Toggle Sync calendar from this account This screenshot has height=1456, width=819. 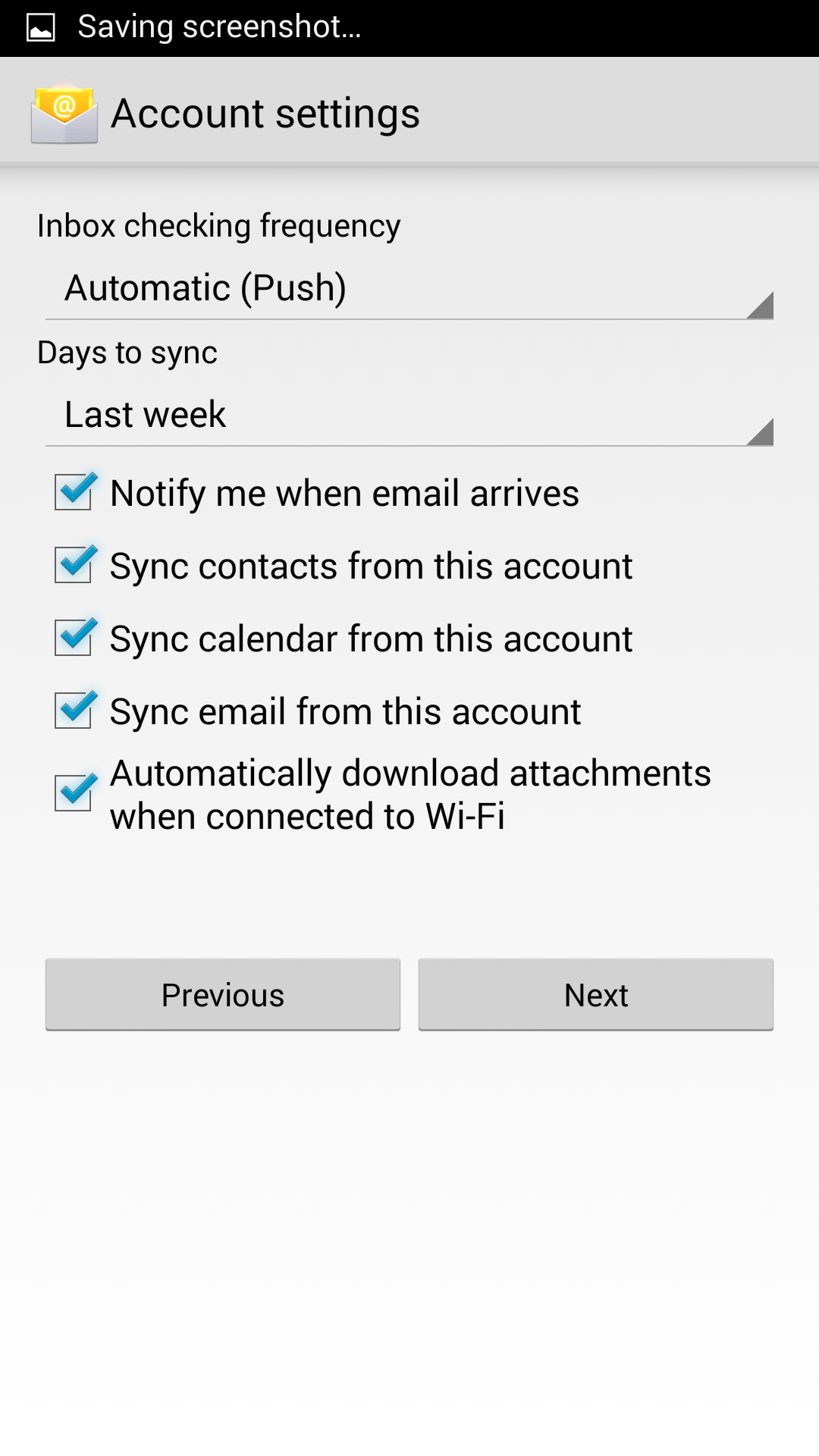coord(74,638)
